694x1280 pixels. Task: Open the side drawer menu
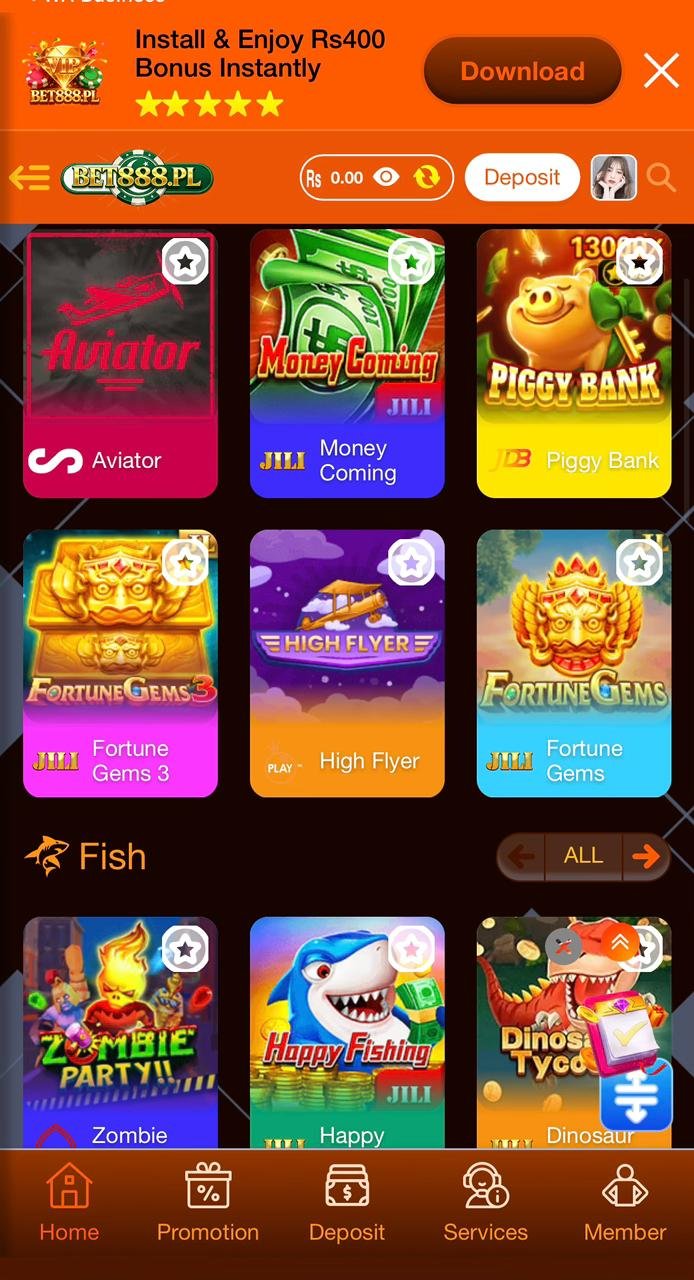click(x=30, y=178)
